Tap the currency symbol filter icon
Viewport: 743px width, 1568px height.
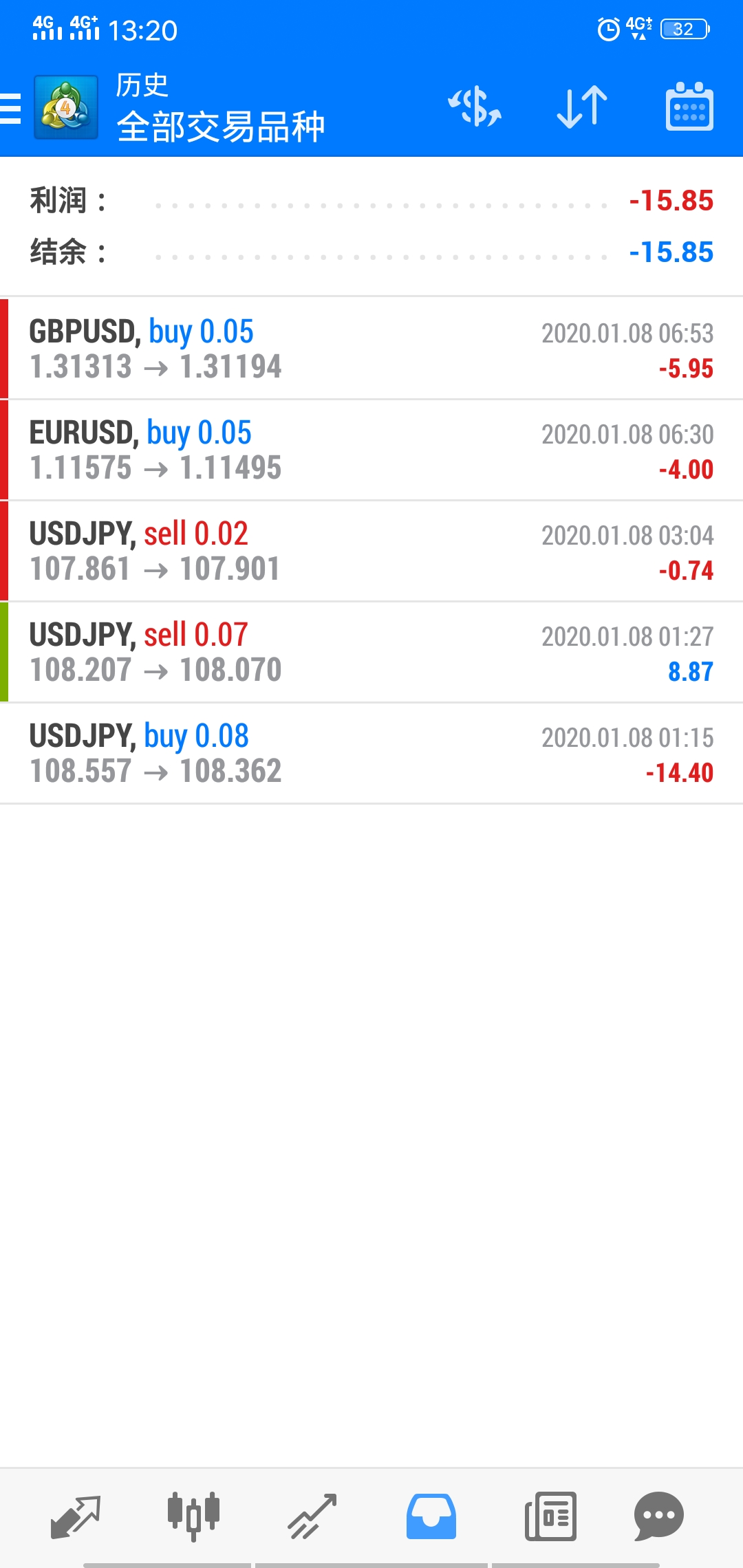pyautogui.click(x=475, y=107)
